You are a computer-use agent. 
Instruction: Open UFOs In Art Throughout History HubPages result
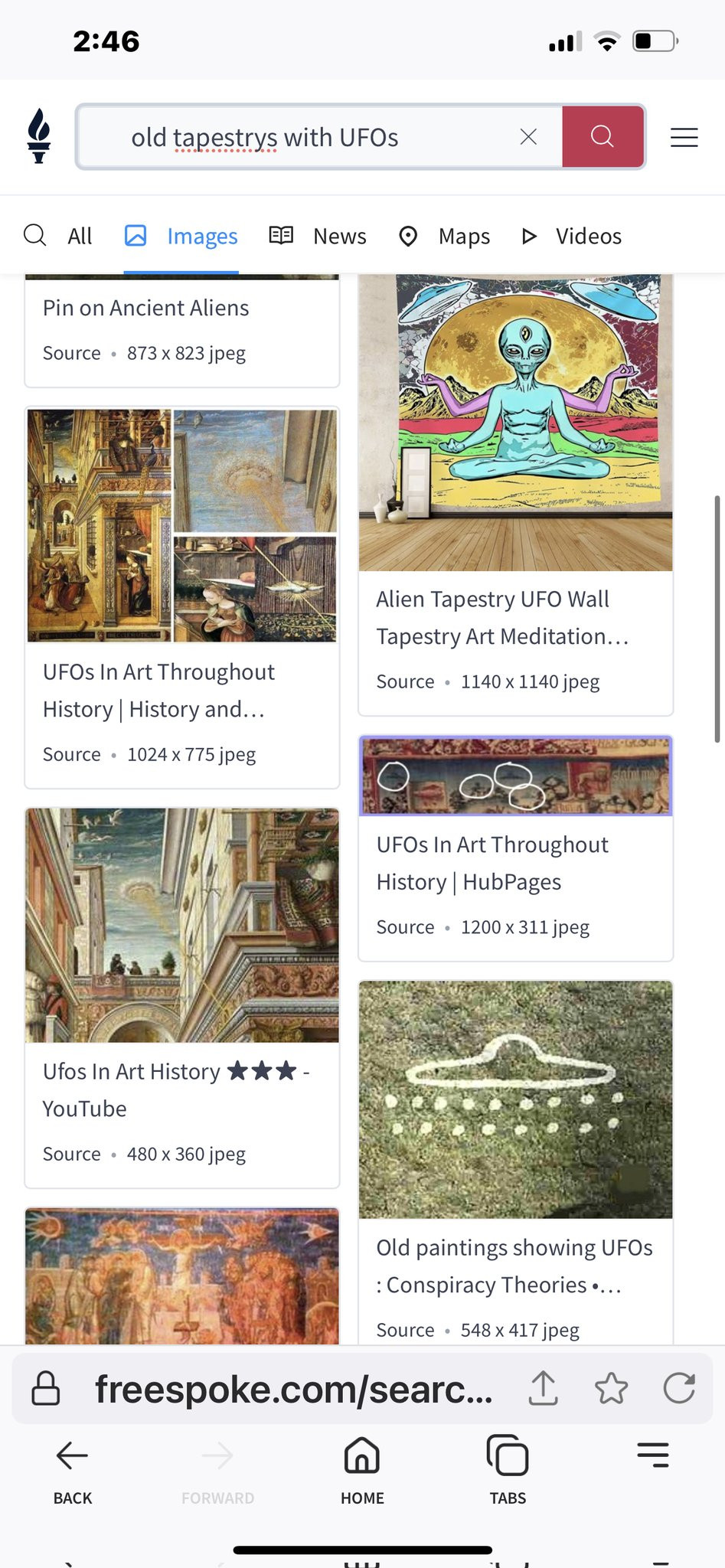(x=492, y=863)
